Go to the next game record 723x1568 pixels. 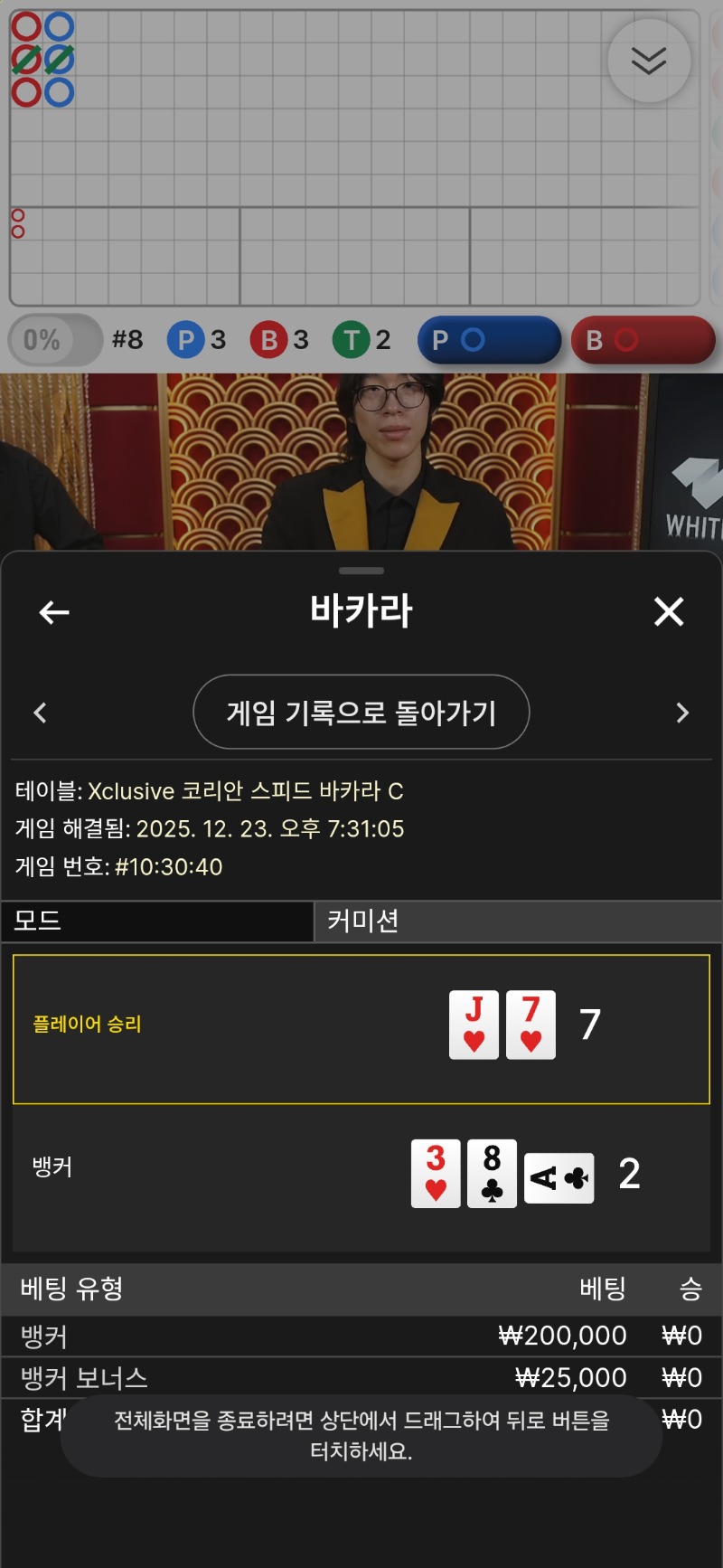[x=682, y=713]
